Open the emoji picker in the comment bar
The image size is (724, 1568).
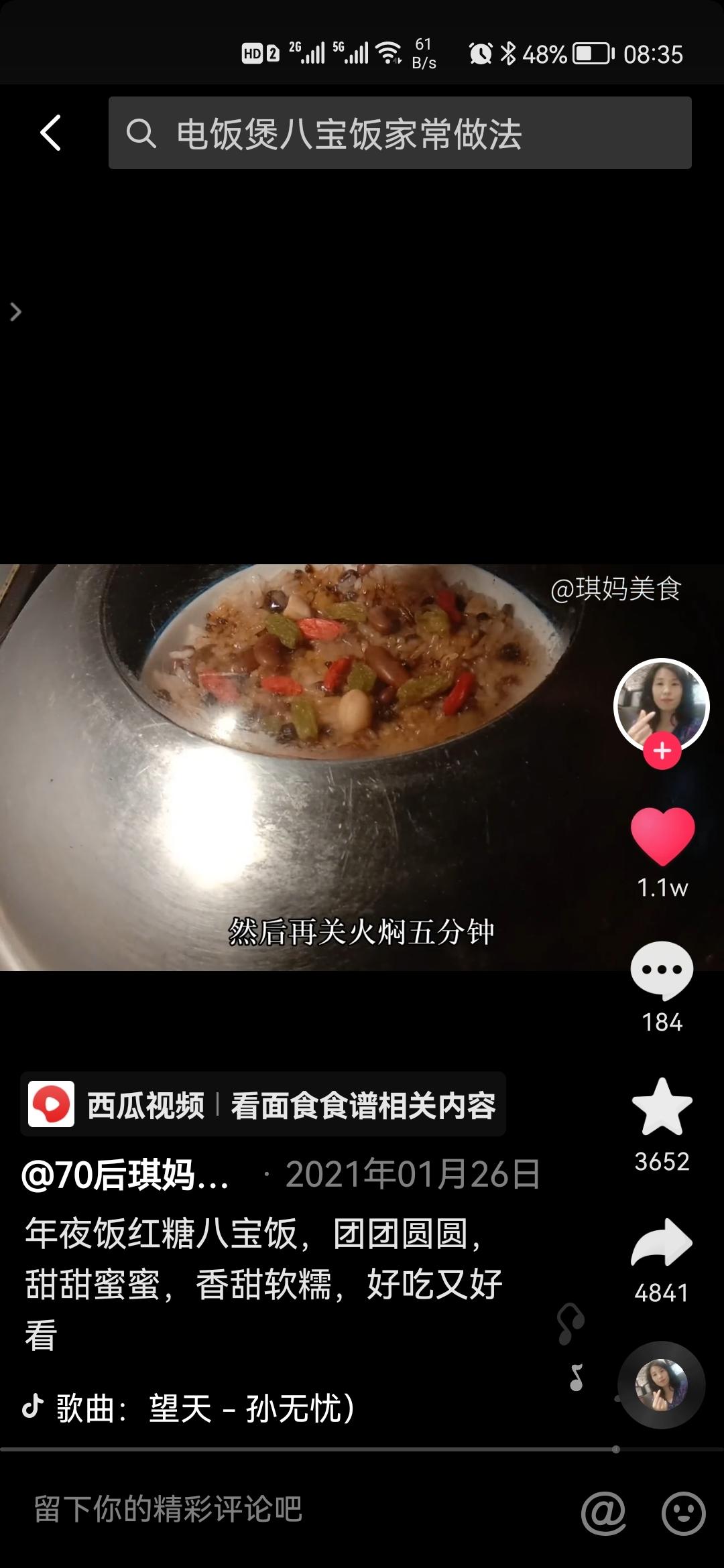point(683,1512)
